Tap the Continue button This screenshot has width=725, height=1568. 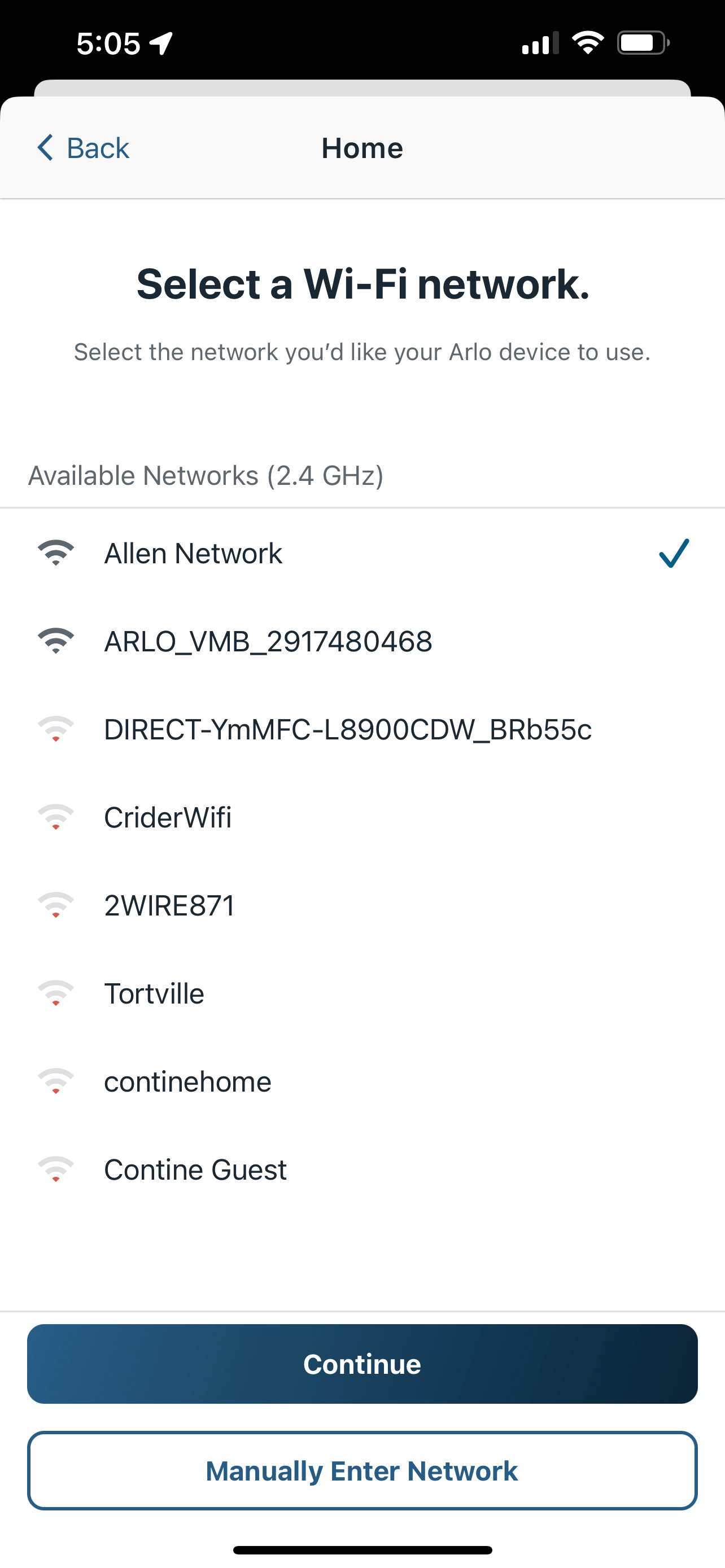[x=362, y=1364]
